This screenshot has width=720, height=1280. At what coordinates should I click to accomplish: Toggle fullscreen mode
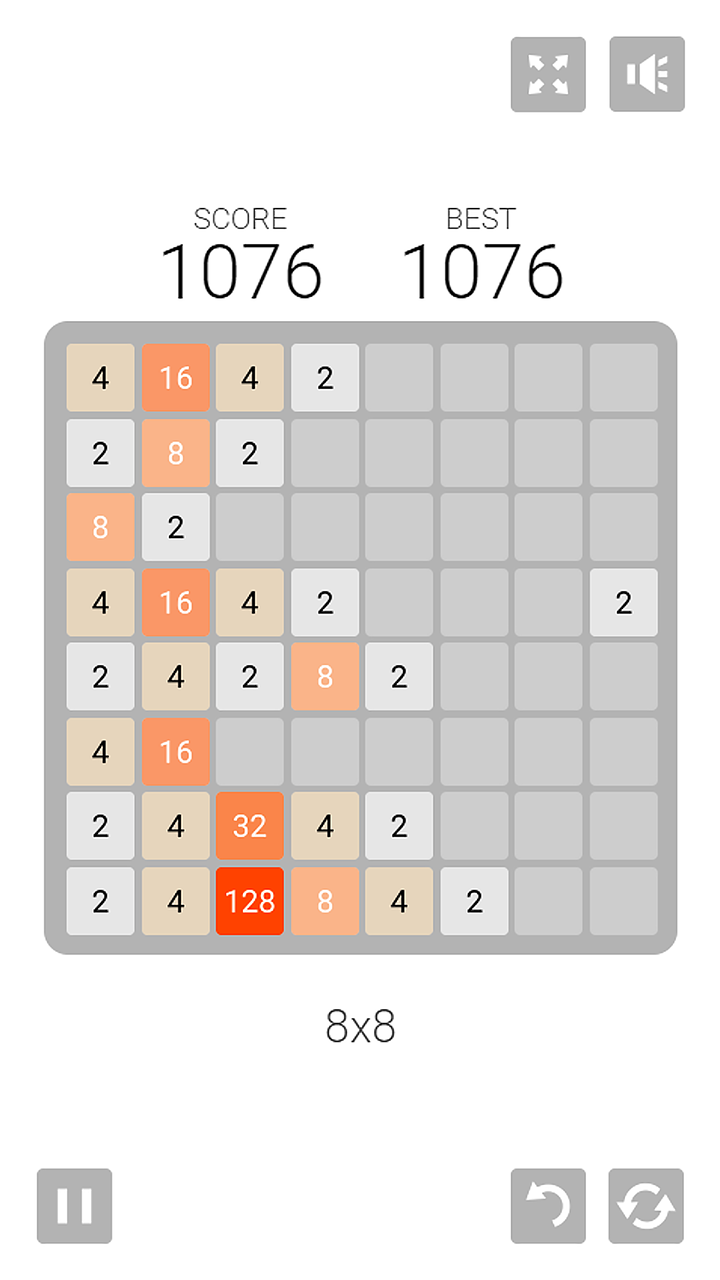(548, 74)
